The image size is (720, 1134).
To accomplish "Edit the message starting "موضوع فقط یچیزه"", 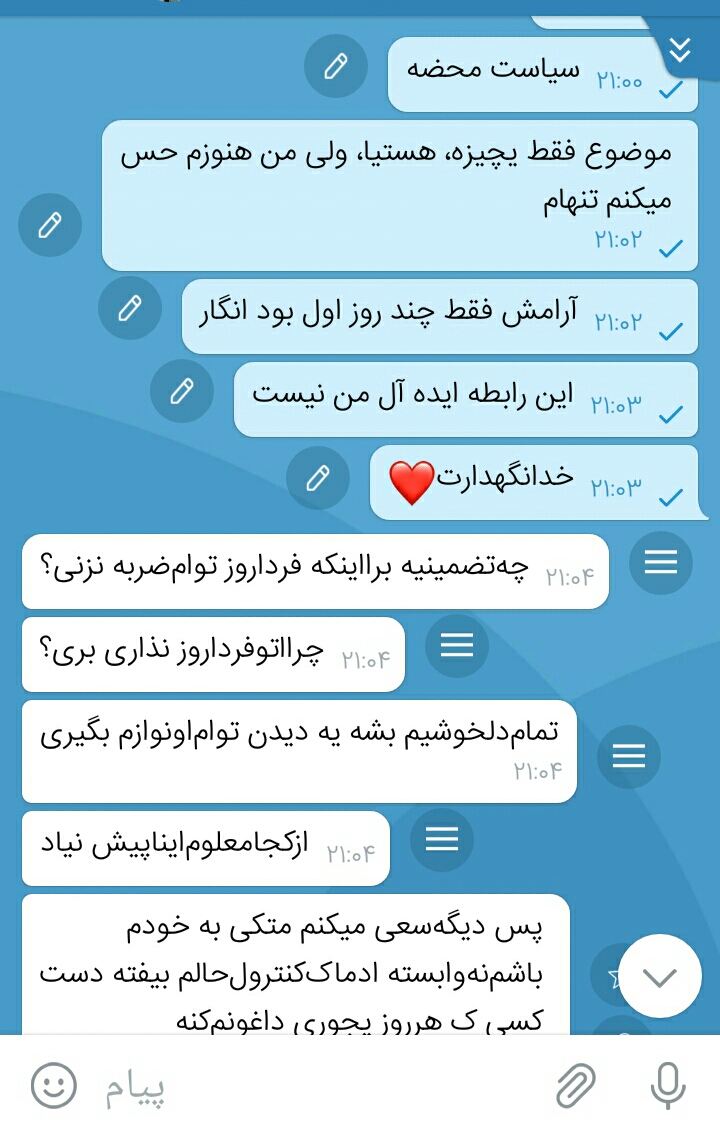I will pos(49,226).
